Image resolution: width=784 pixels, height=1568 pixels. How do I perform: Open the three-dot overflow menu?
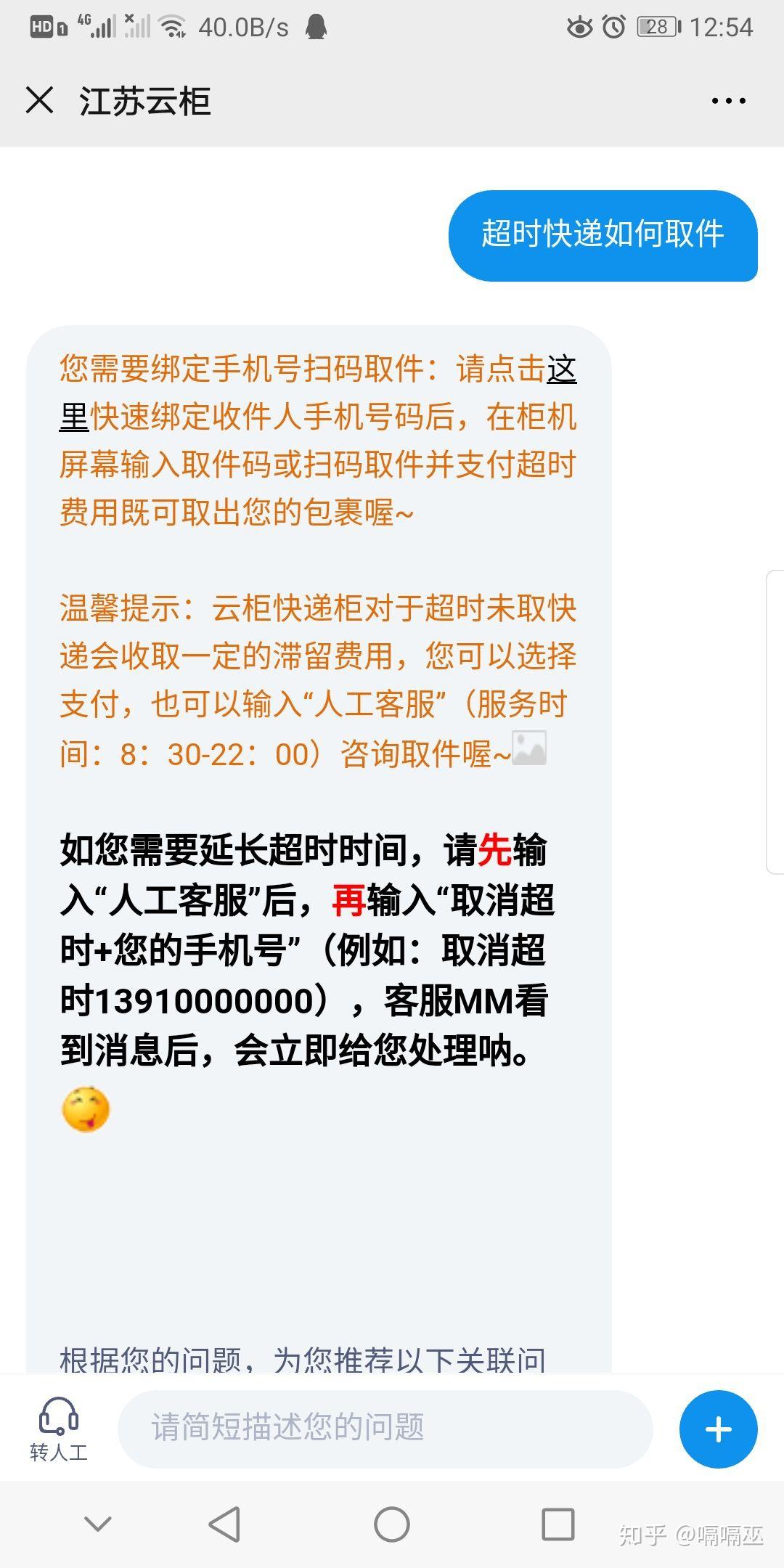[x=728, y=101]
